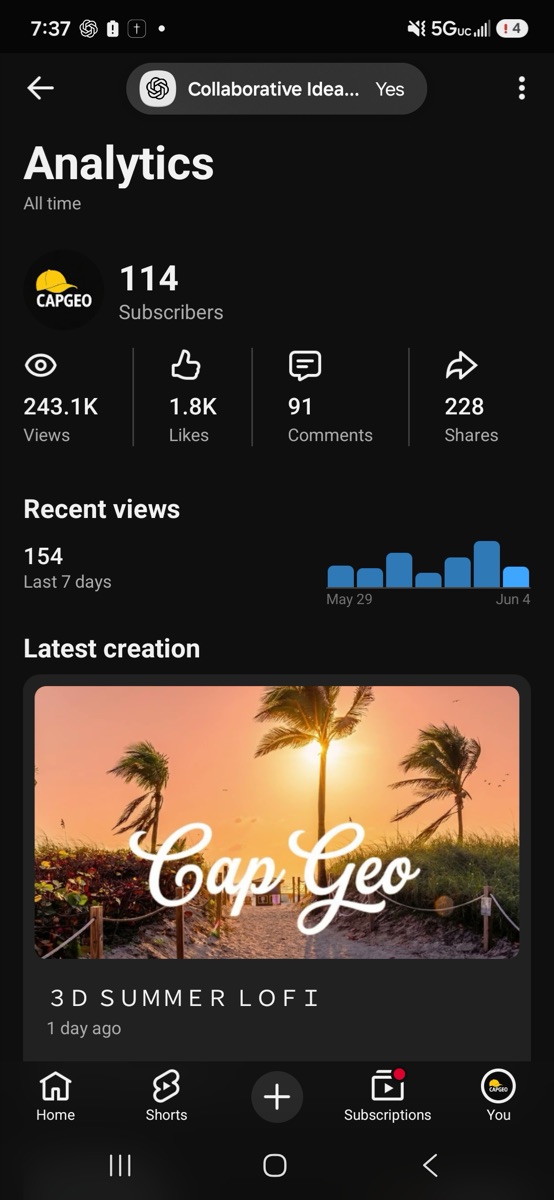Tap the Collaborative Idea ChatGPT pill
The image size is (554, 1200).
tap(277, 89)
